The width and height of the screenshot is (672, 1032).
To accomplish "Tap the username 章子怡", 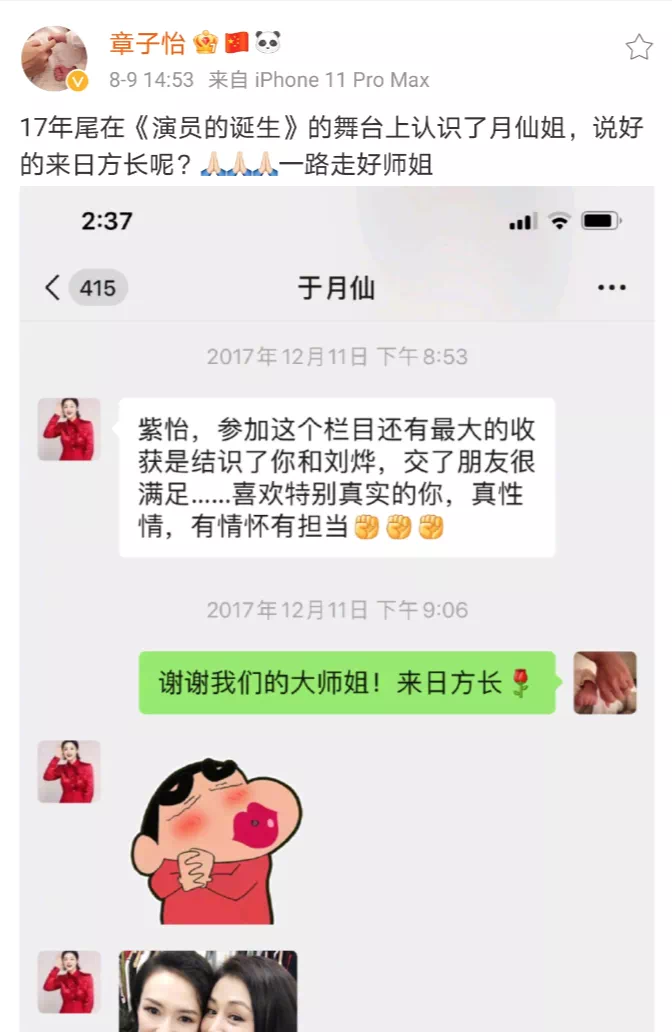I will [x=148, y=43].
